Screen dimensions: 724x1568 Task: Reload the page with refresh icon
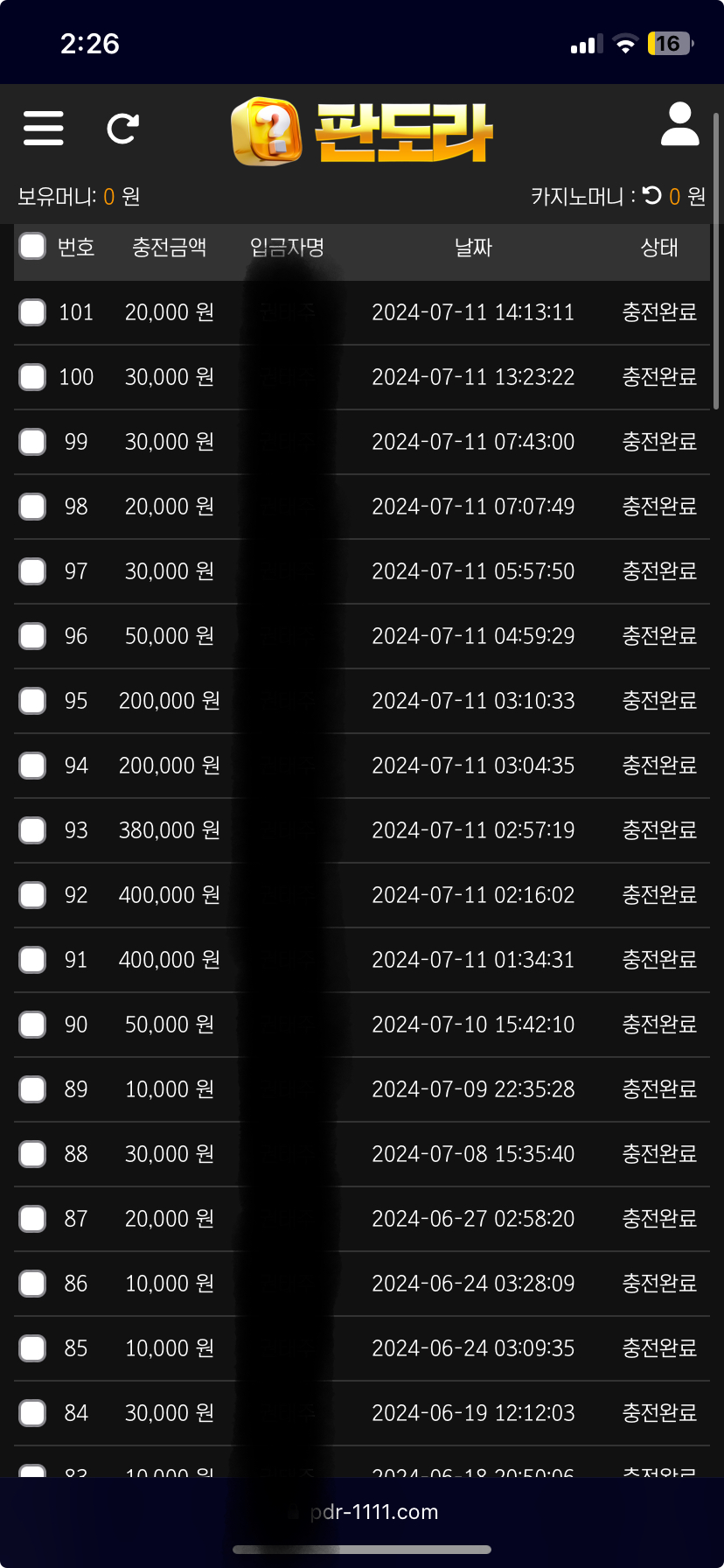pyautogui.click(x=122, y=129)
